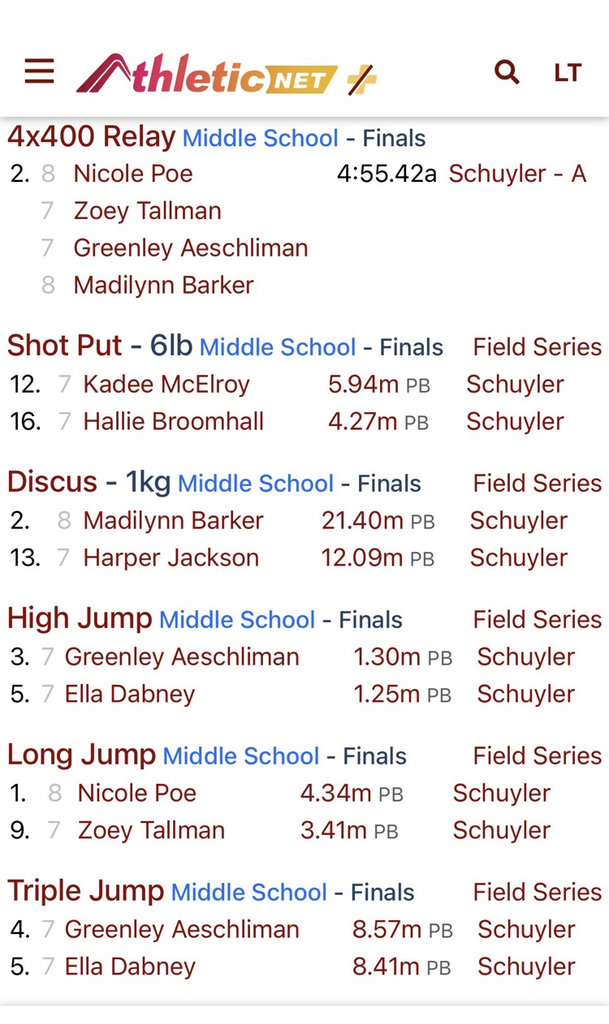The image size is (609, 1024).
Task: Open the search magnifier icon
Action: (507, 72)
